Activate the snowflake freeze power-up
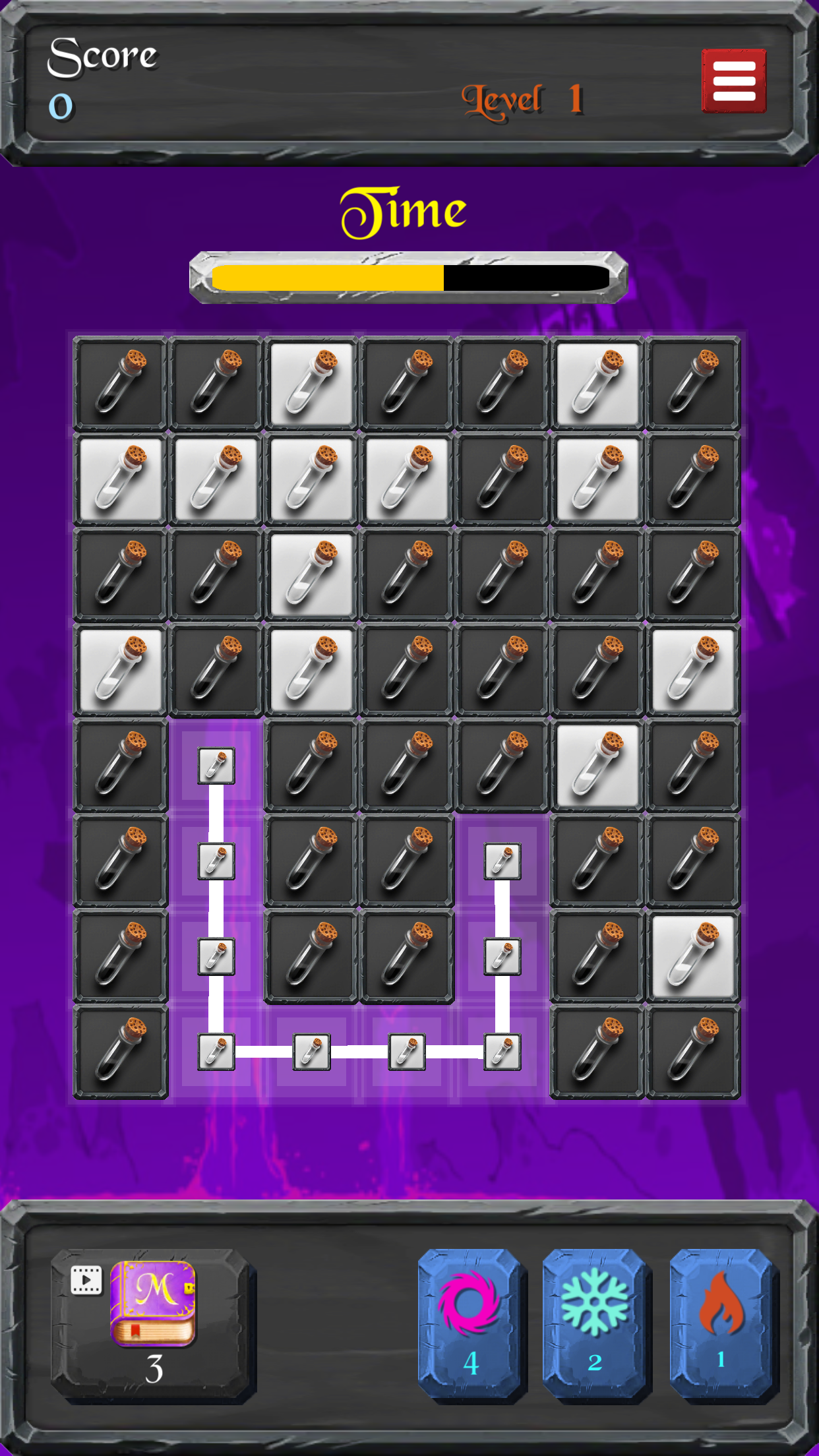 tap(595, 1322)
